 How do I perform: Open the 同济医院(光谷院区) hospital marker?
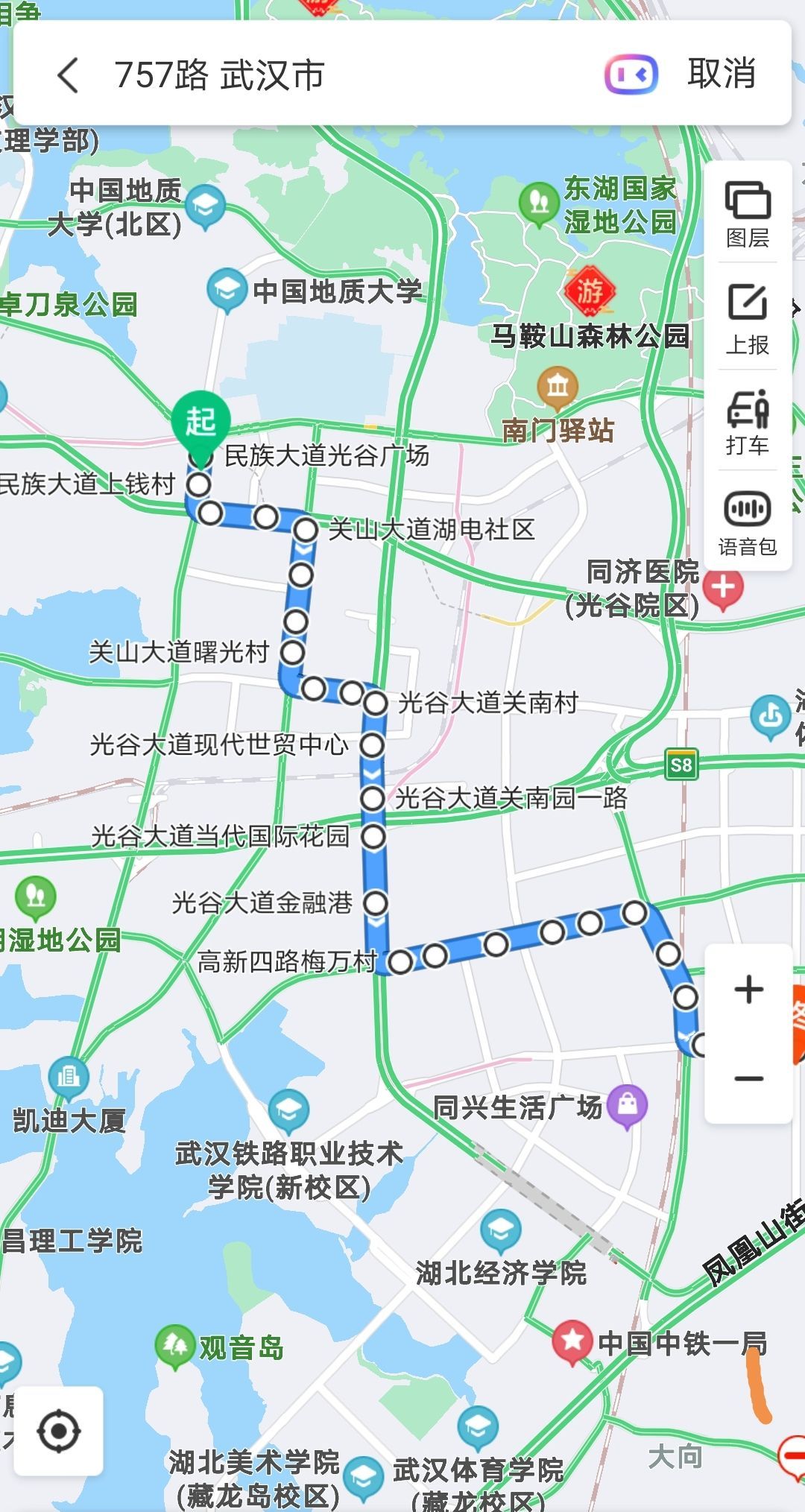click(x=722, y=589)
